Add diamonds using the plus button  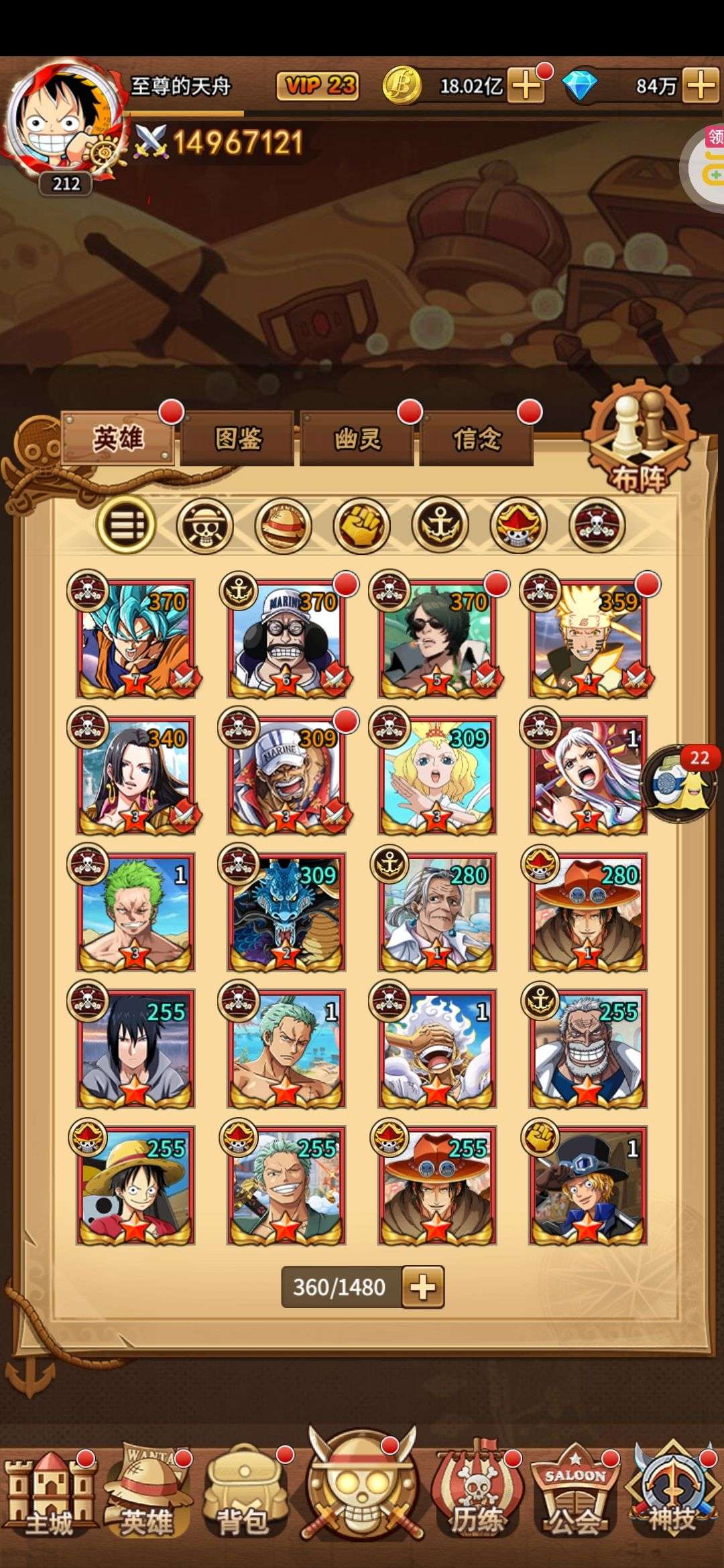(x=700, y=85)
